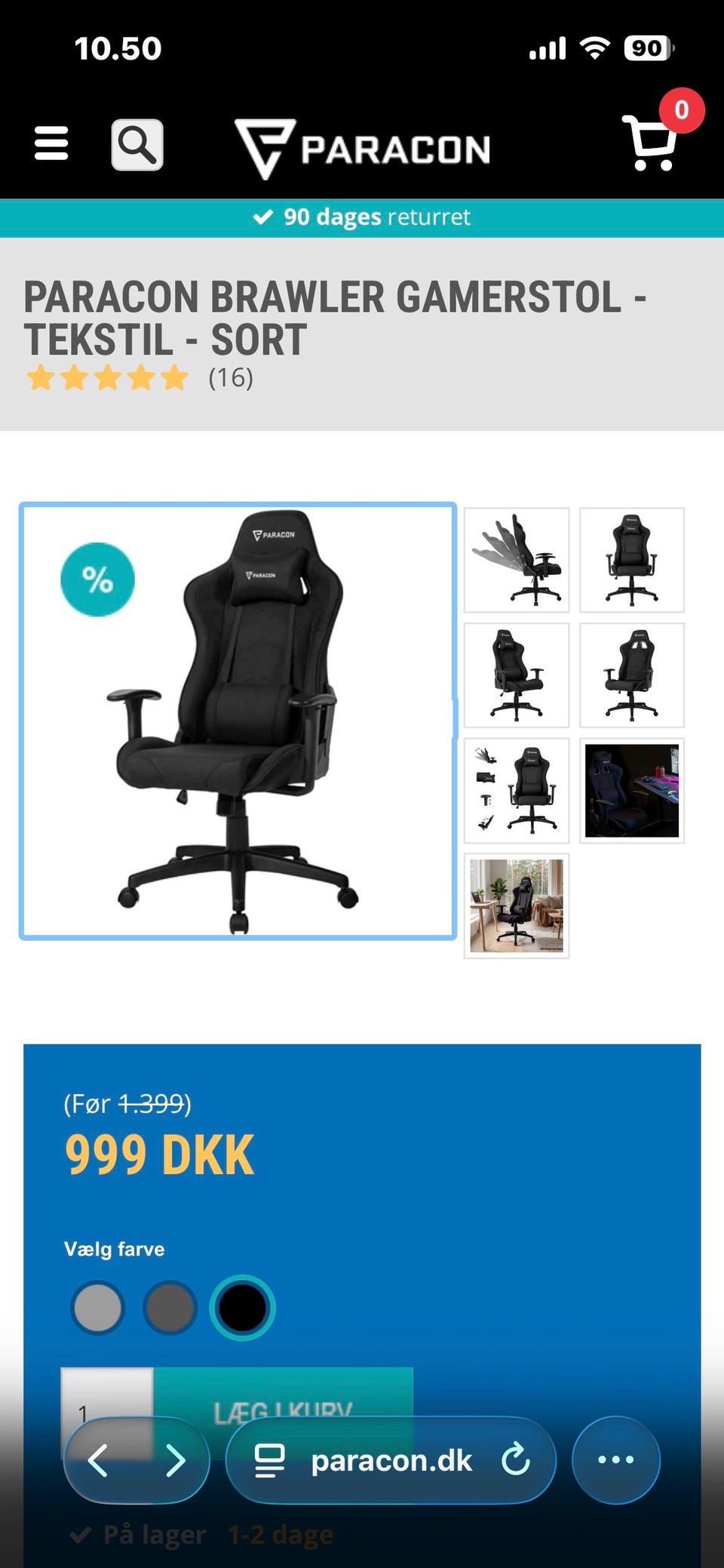Select the dark grey color

[x=170, y=1308]
